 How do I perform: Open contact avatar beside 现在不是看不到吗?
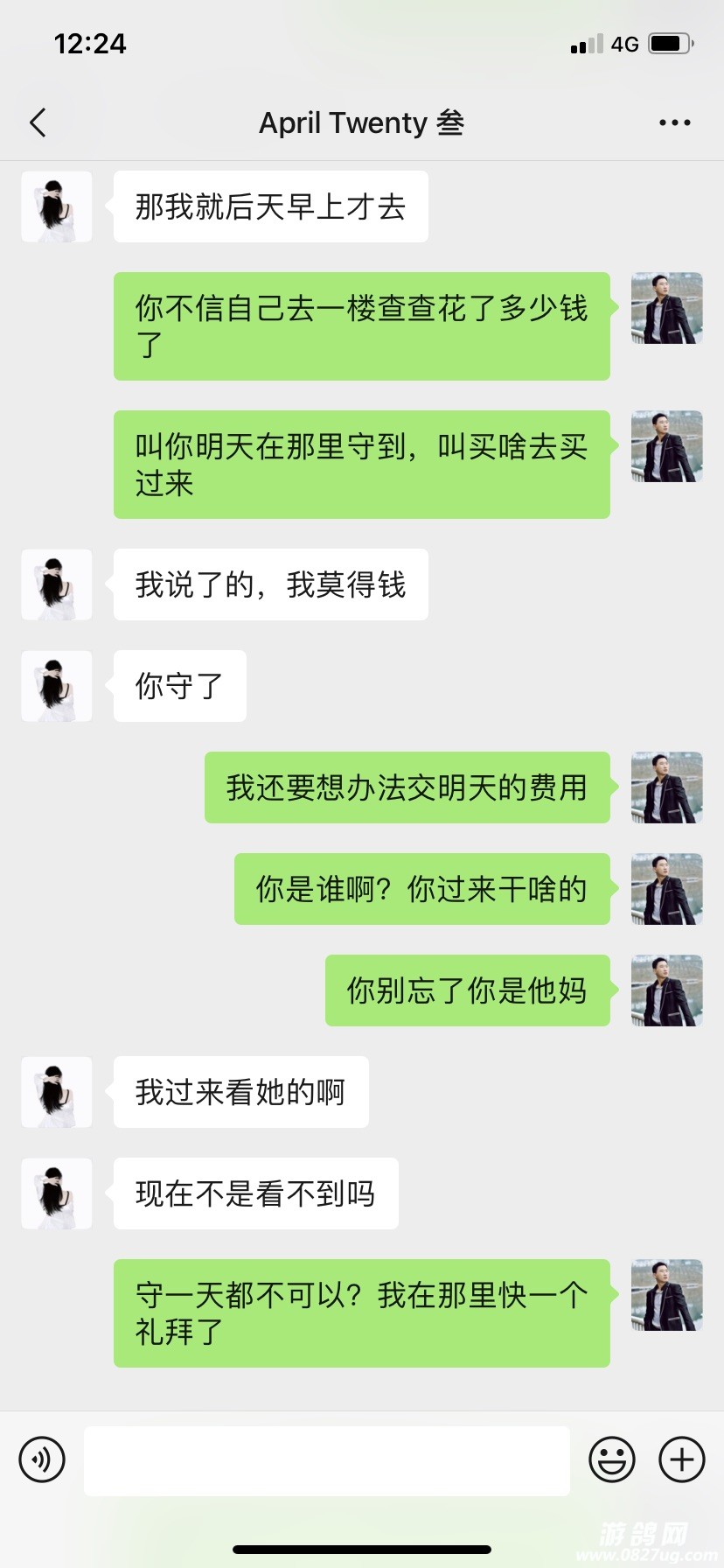click(57, 1193)
